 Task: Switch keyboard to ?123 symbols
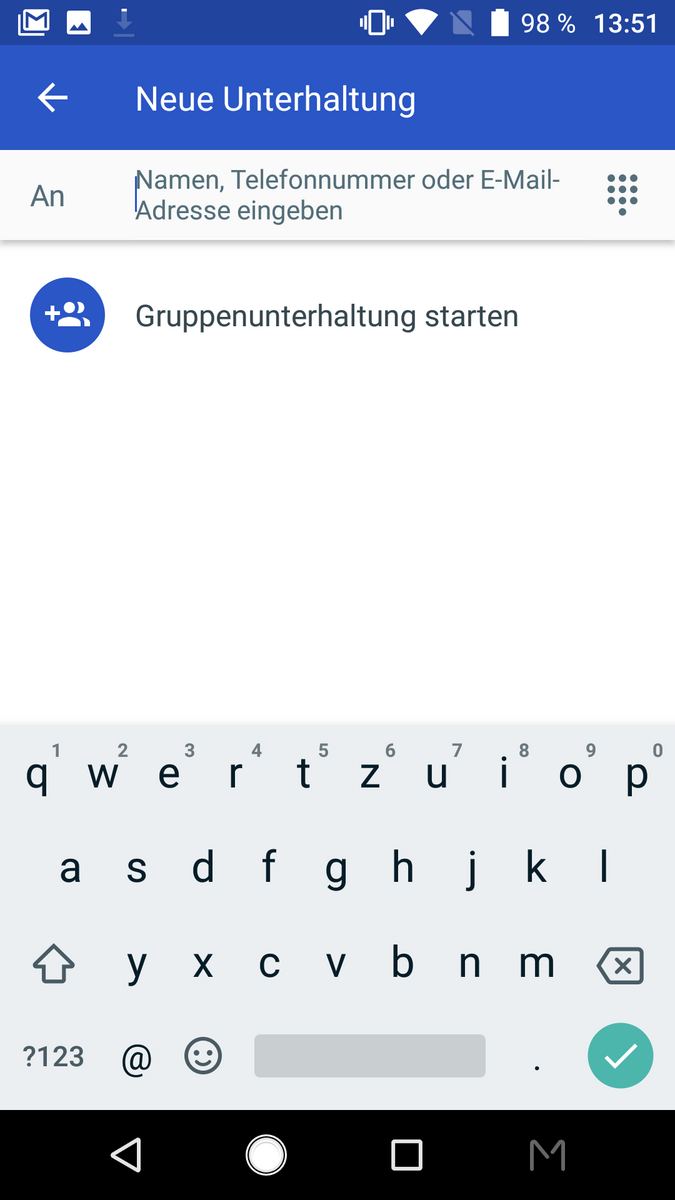(x=53, y=1056)
